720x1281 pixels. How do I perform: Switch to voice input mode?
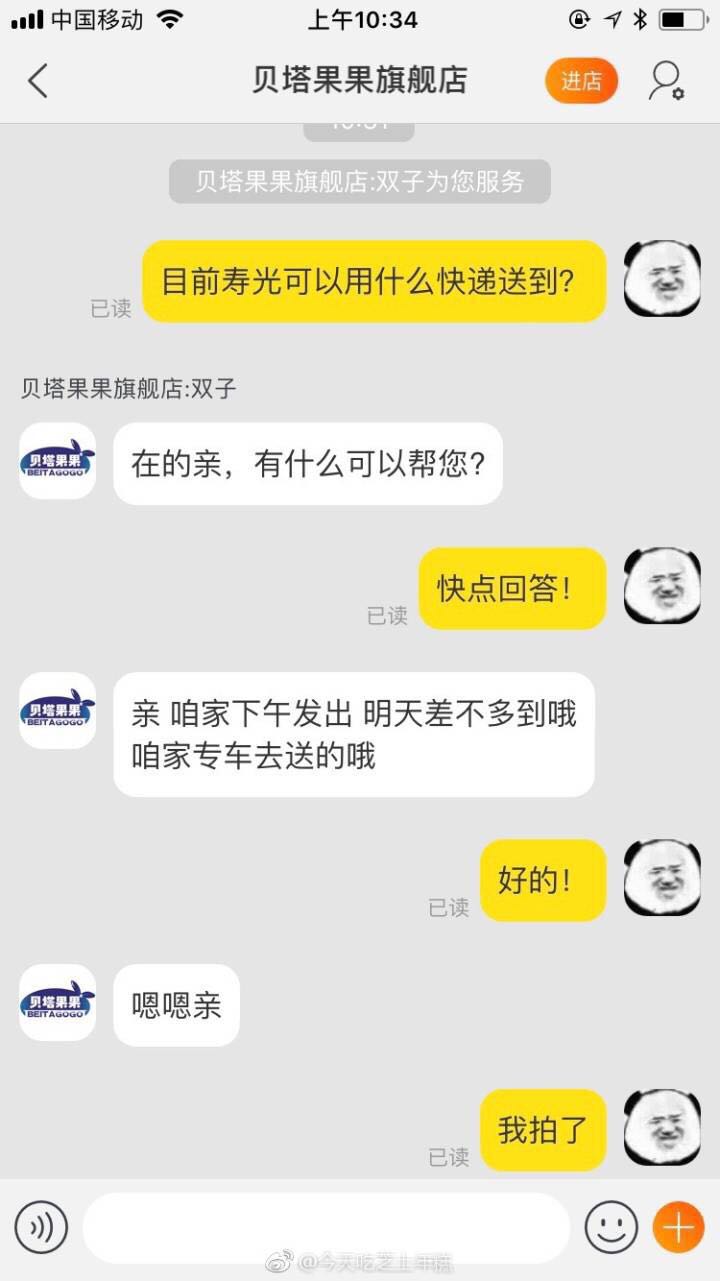pos(41,1227)
